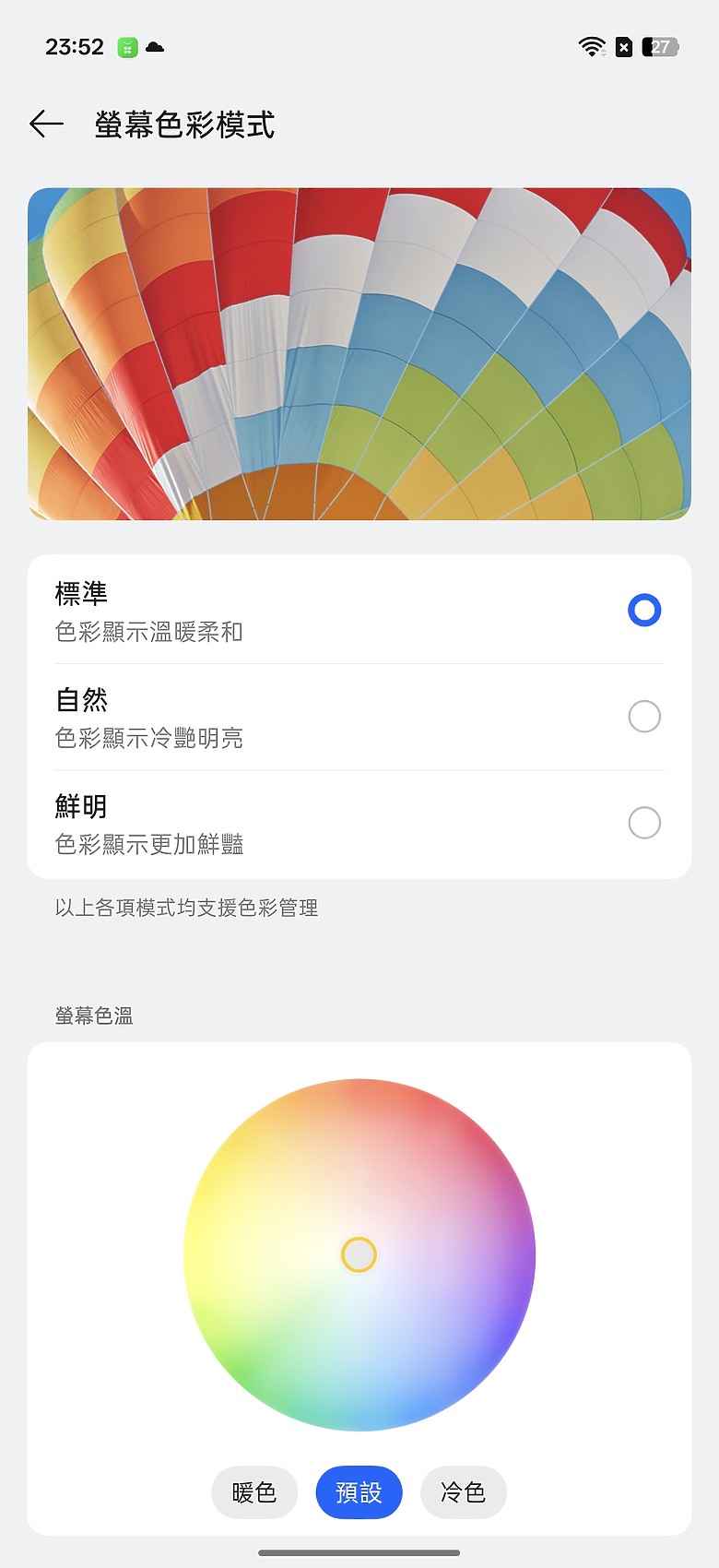Tap the selector ring on the color temperature wheel
The image size is (719, 1568).
coord(359,1253)
